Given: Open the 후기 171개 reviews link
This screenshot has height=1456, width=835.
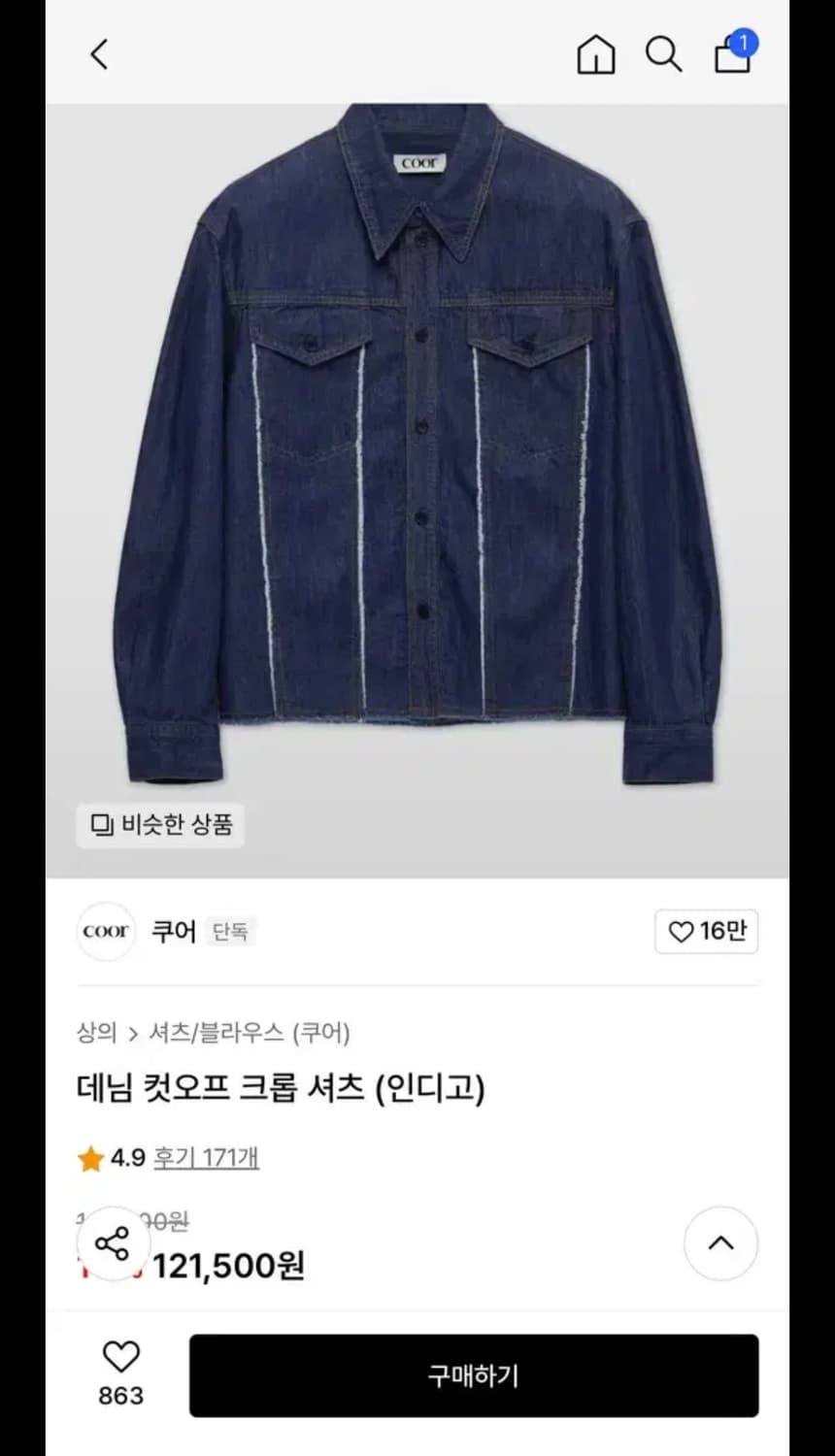Looking at the screenshot, I should click(207, 1157).
